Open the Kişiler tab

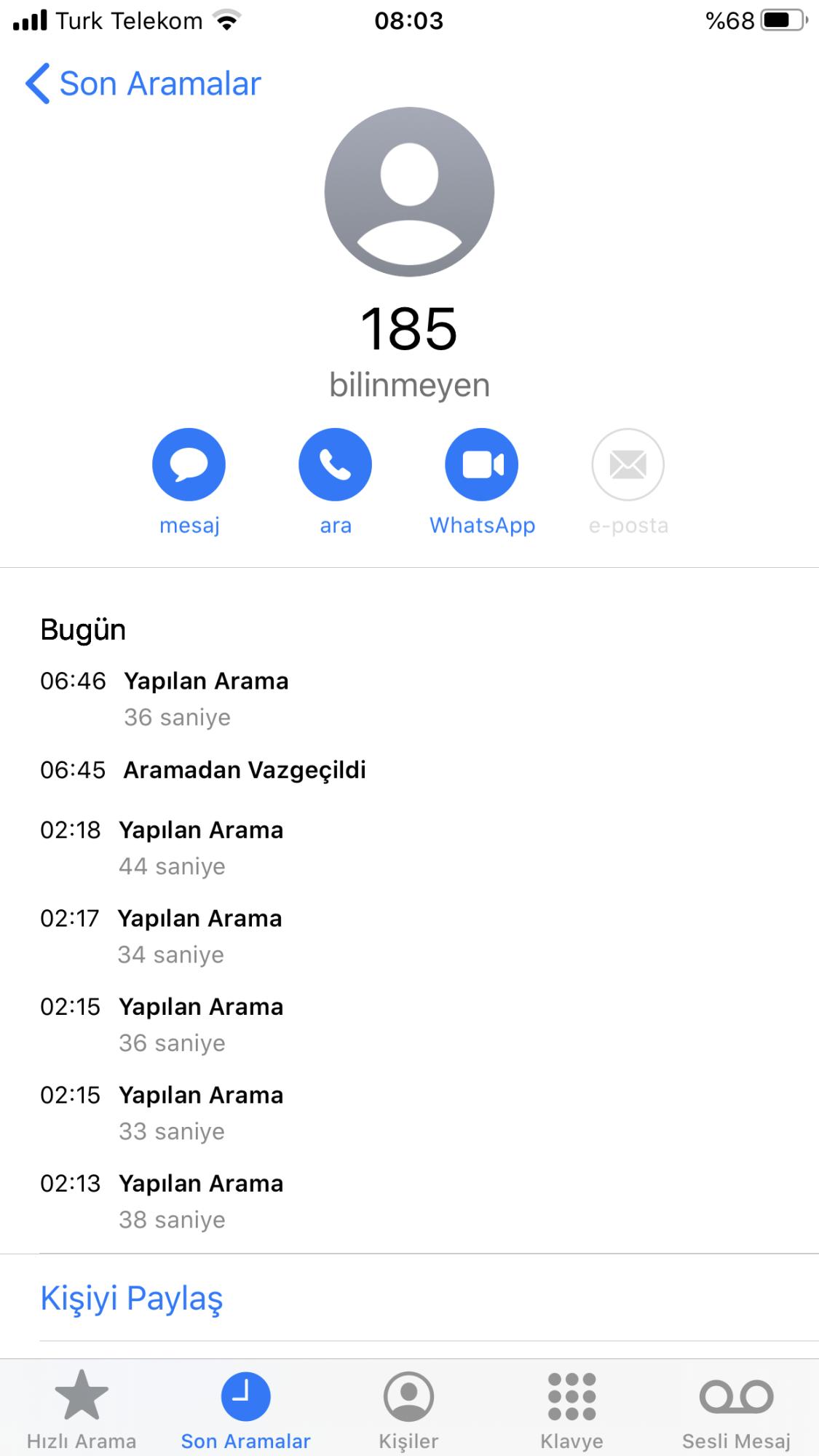(409, 1409)
